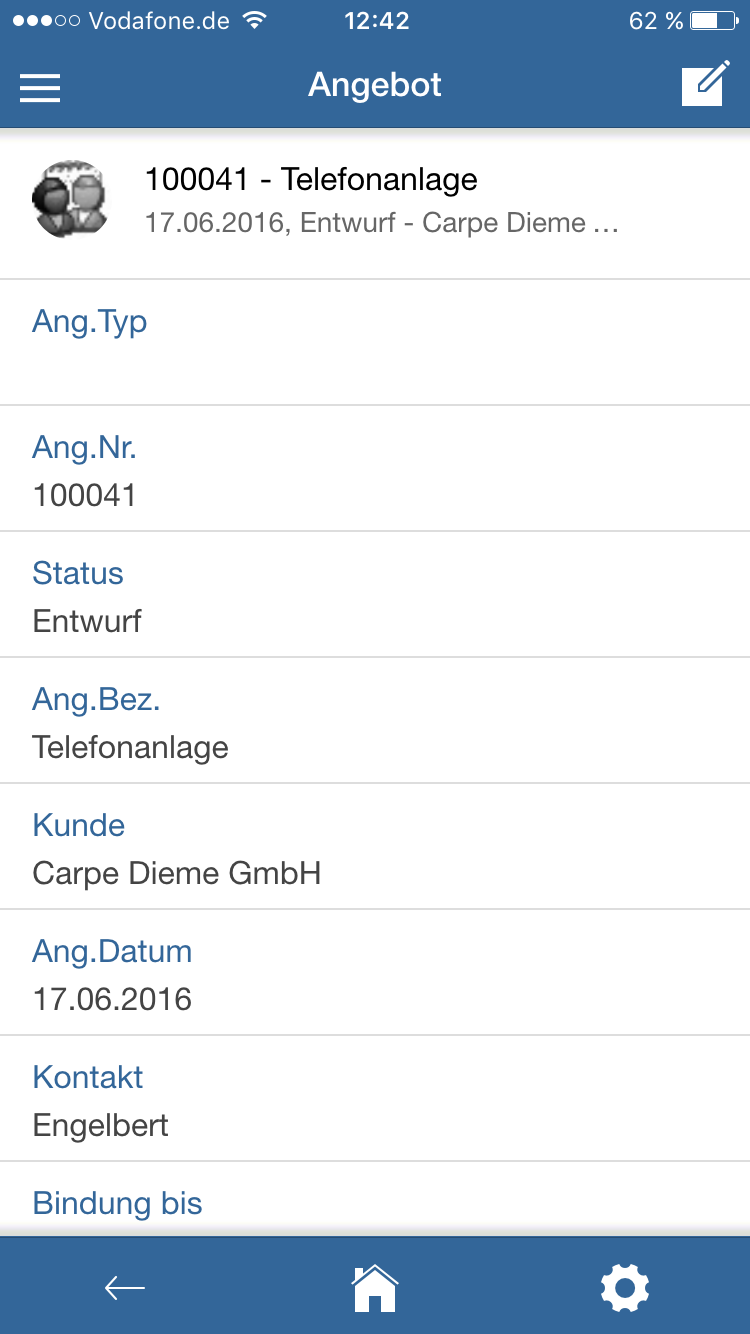Edit this Angebot via pencil icon
Screen dimensions: 750x1334
pyautogui.click(x=705, y=84)
